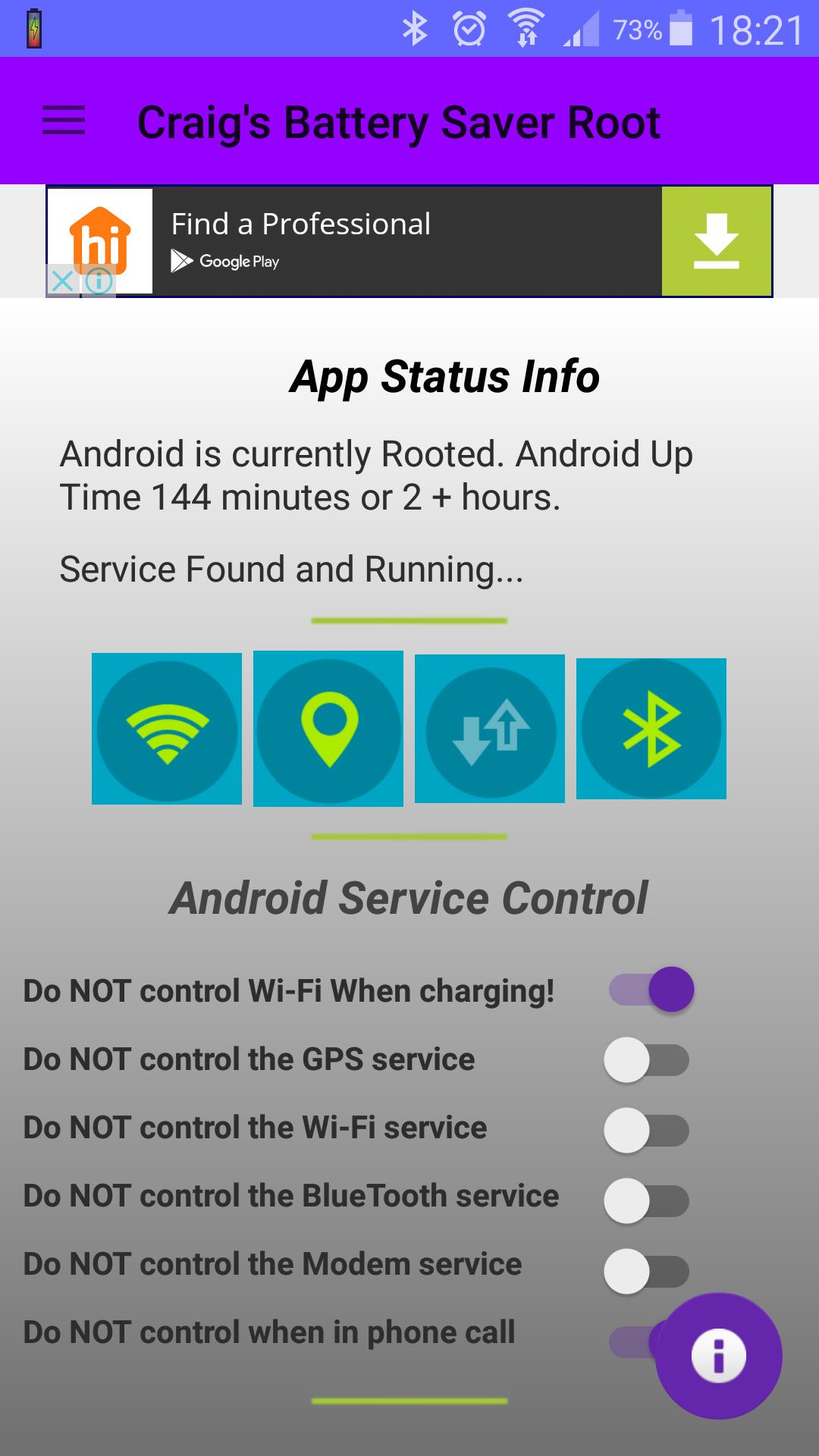
Task: Tap the Google Play logo in the ad
Action: 224,261
